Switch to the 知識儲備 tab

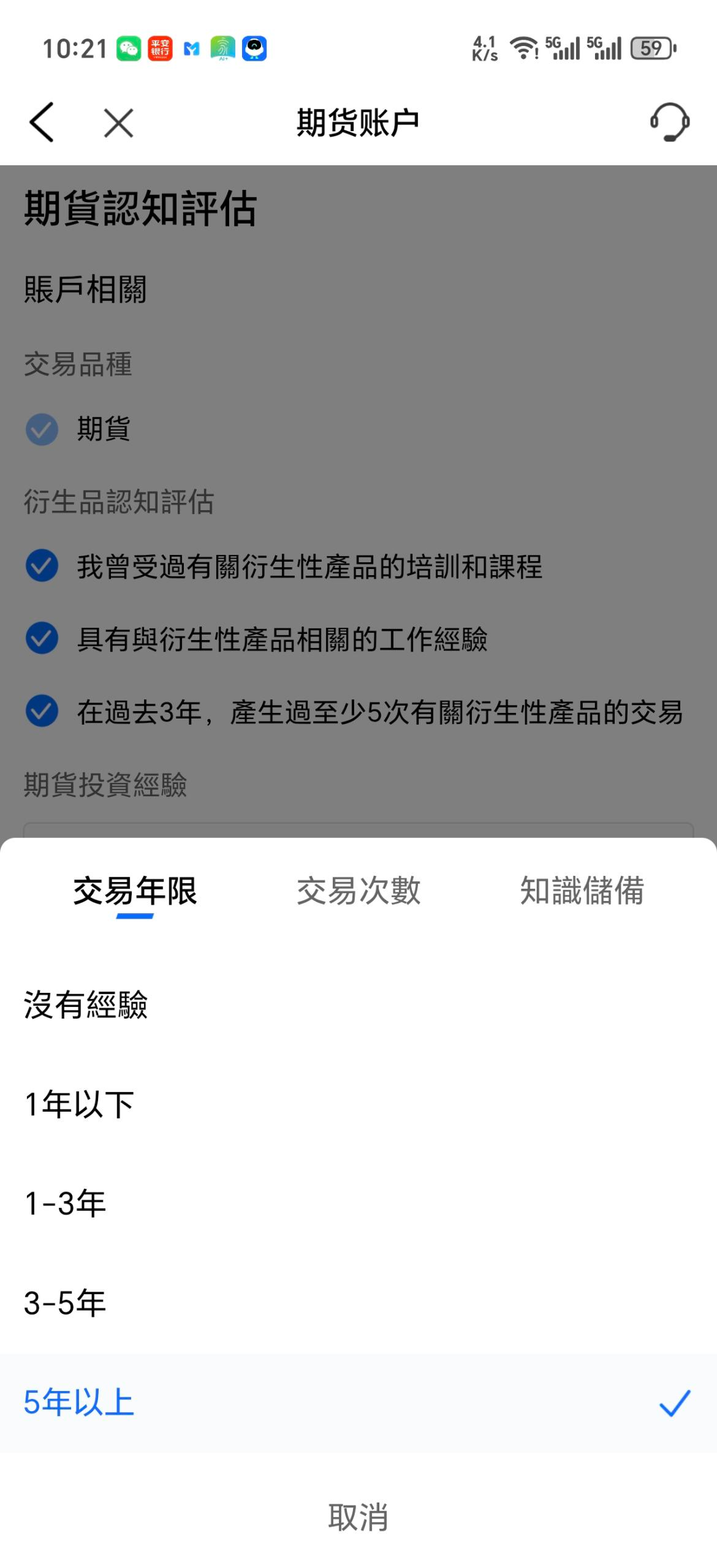582,891
